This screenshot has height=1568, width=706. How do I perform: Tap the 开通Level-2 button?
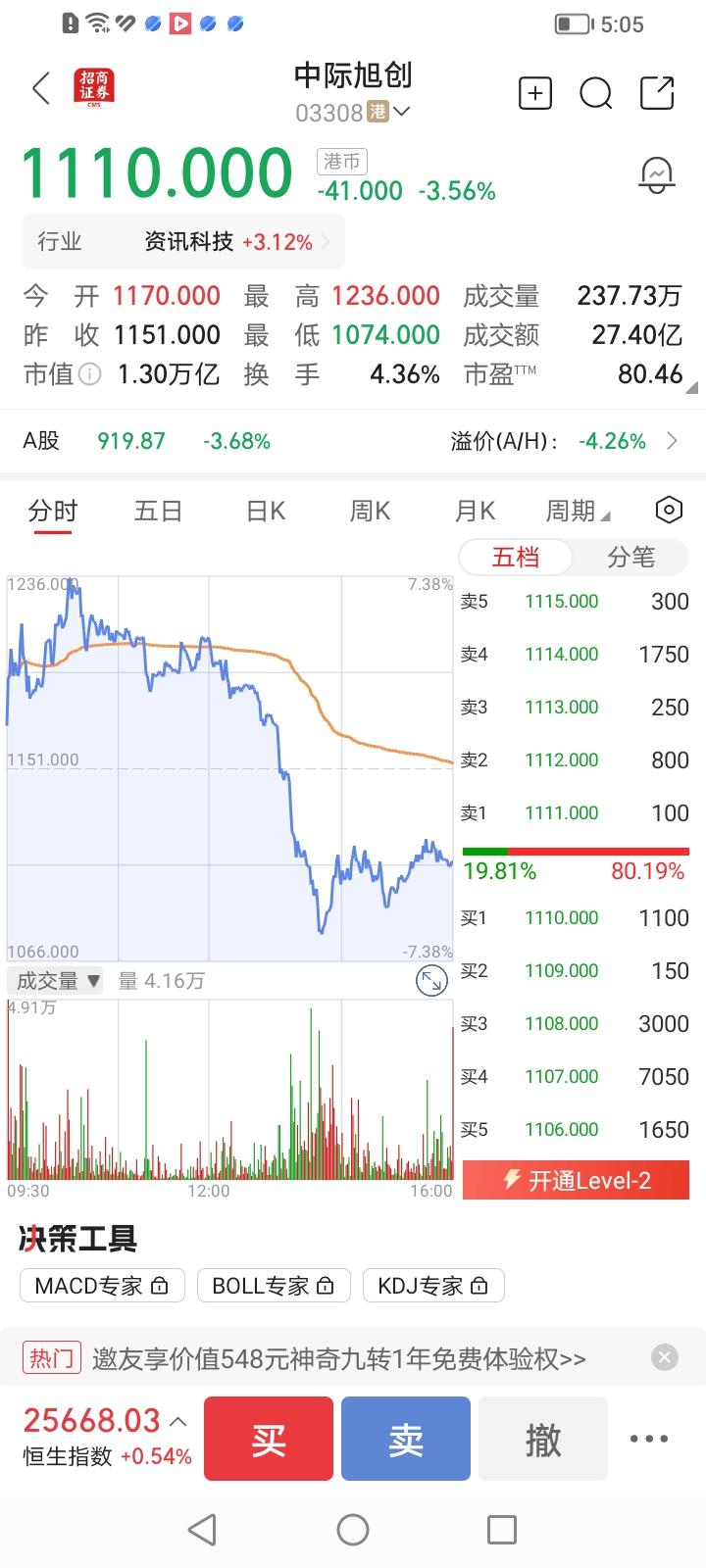tap(577, 1181)
